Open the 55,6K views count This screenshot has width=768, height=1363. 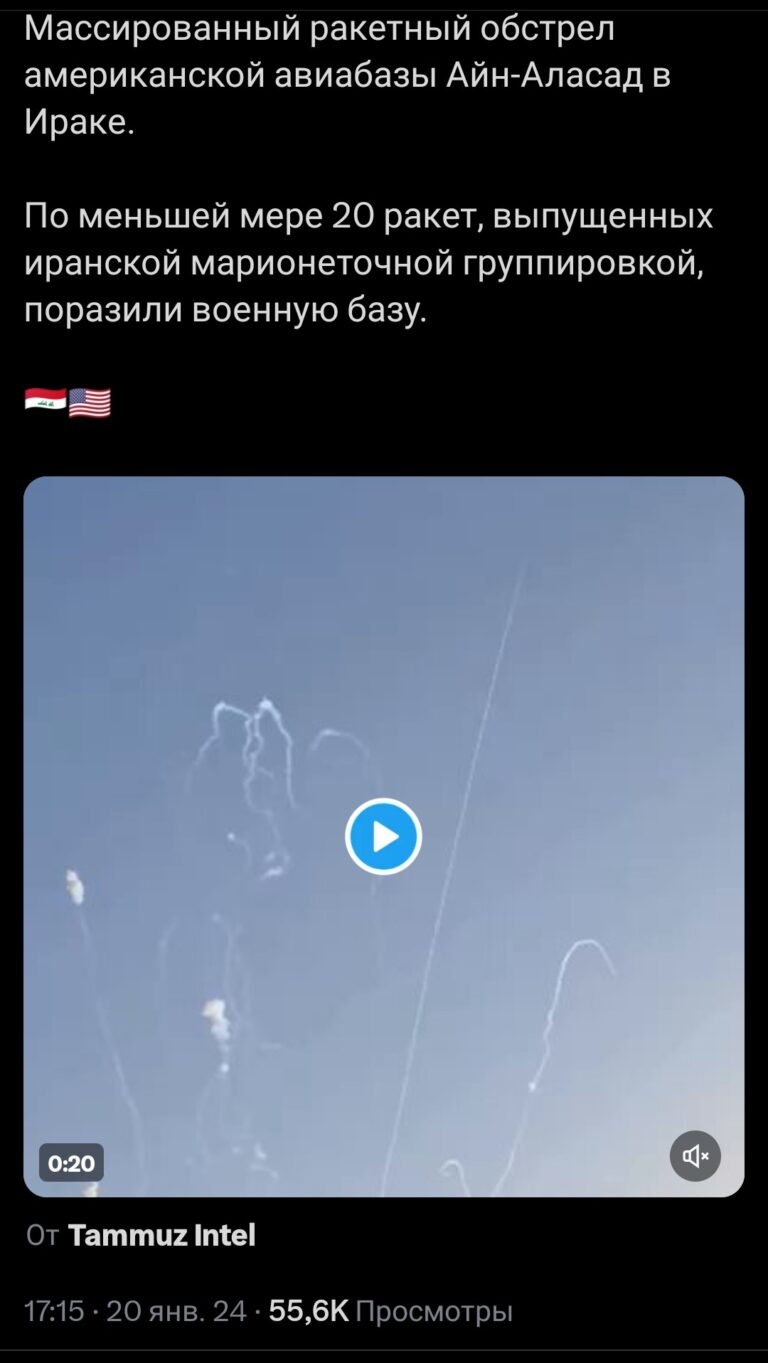390,1310
